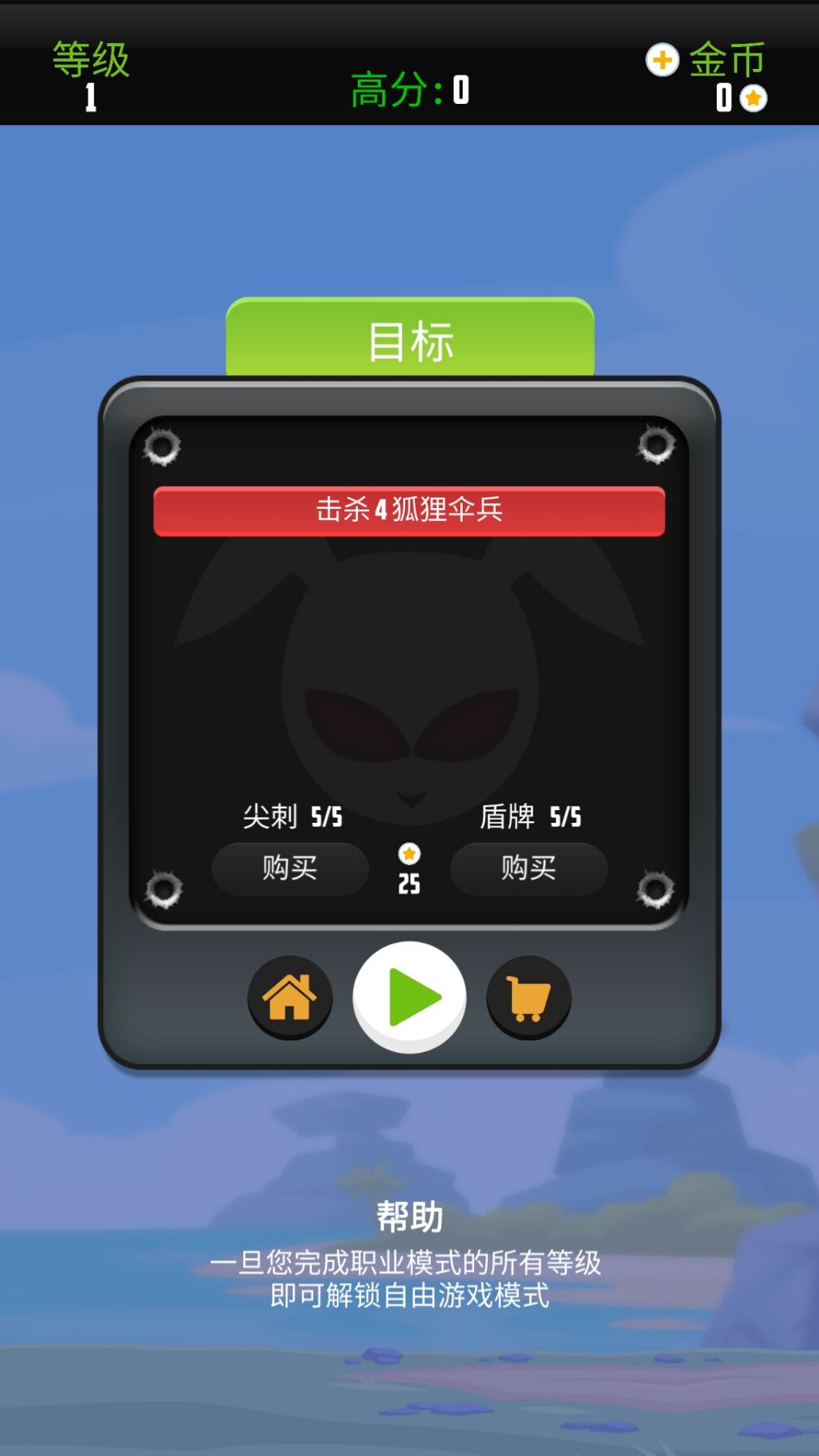819x1456 pixels.
Task: Buy shield (盾牌) with the 购买 button
Action: coord(528,868)
